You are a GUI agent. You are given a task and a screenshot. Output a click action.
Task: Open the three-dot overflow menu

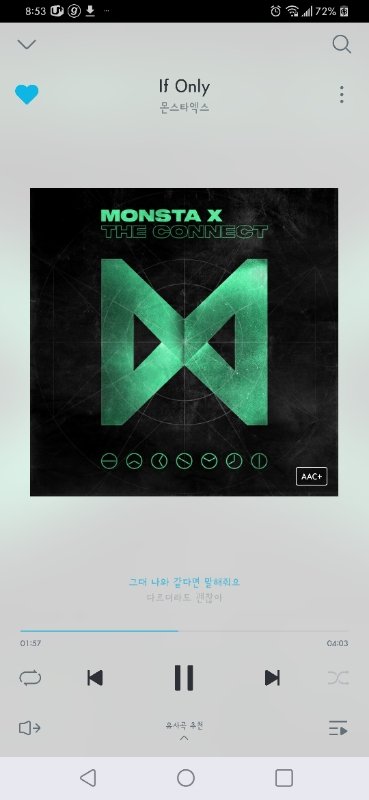pos(341,94)
